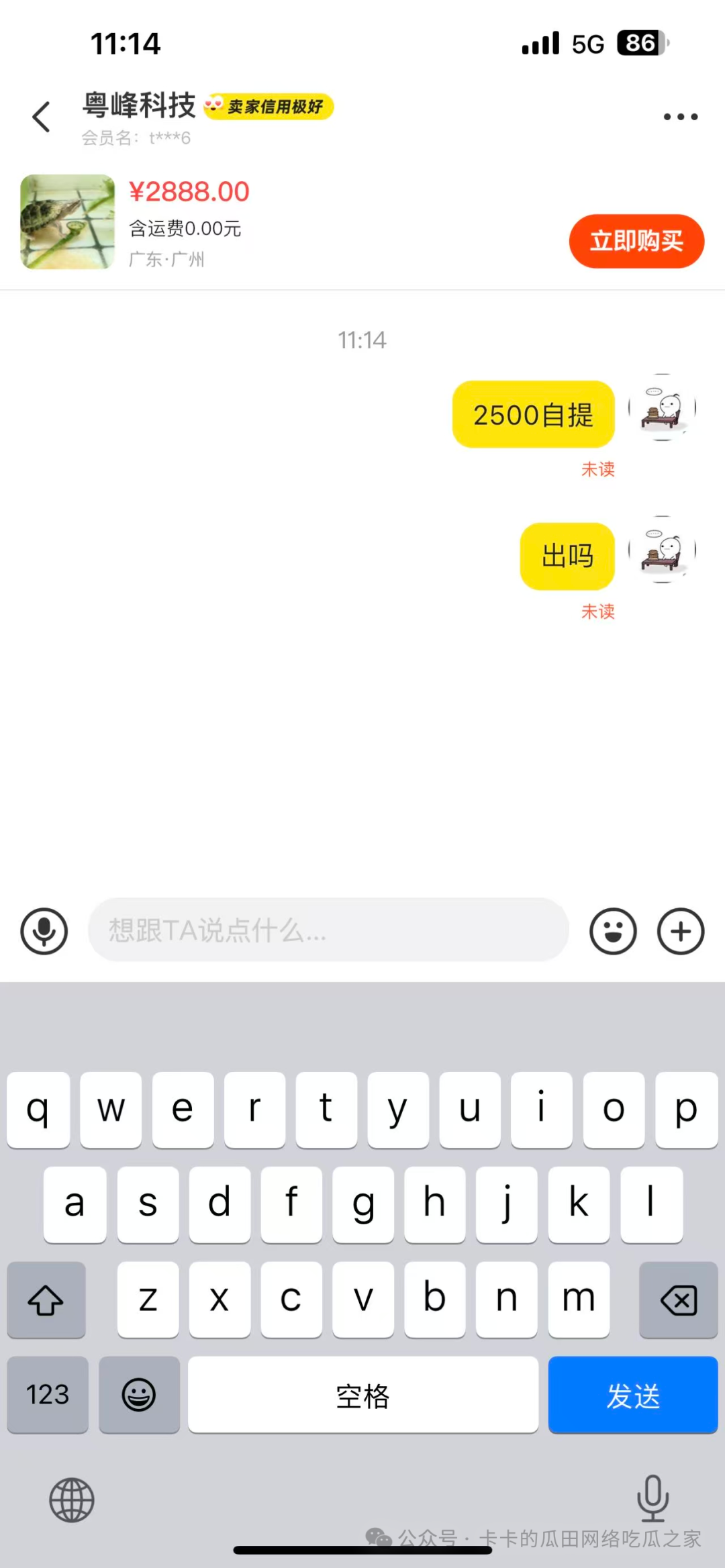Open the keyboard emoji key
Screen dimensions: 725x1568
pos(139,1395)
